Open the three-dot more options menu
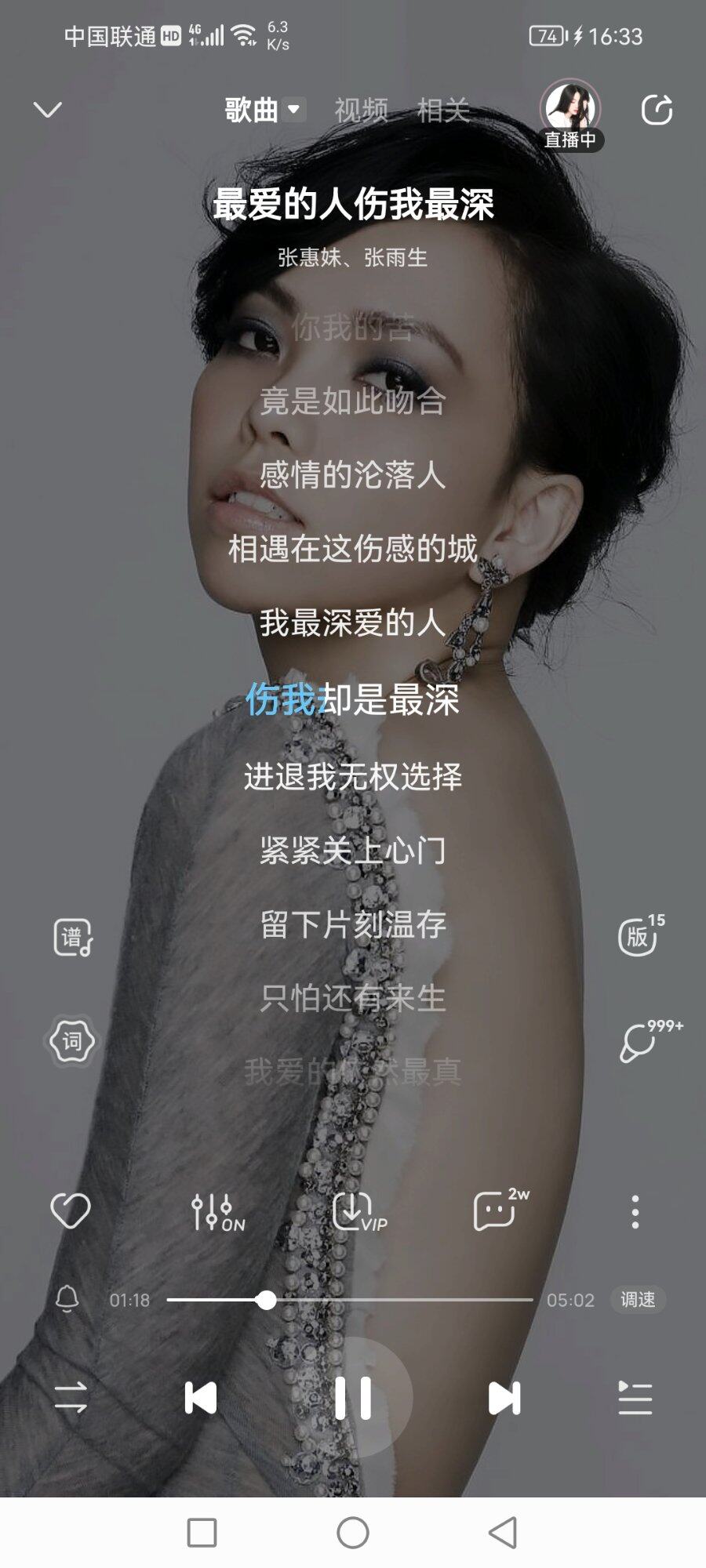The image size is (706, 1568). pyautogui.click(x=635, y=1212)
